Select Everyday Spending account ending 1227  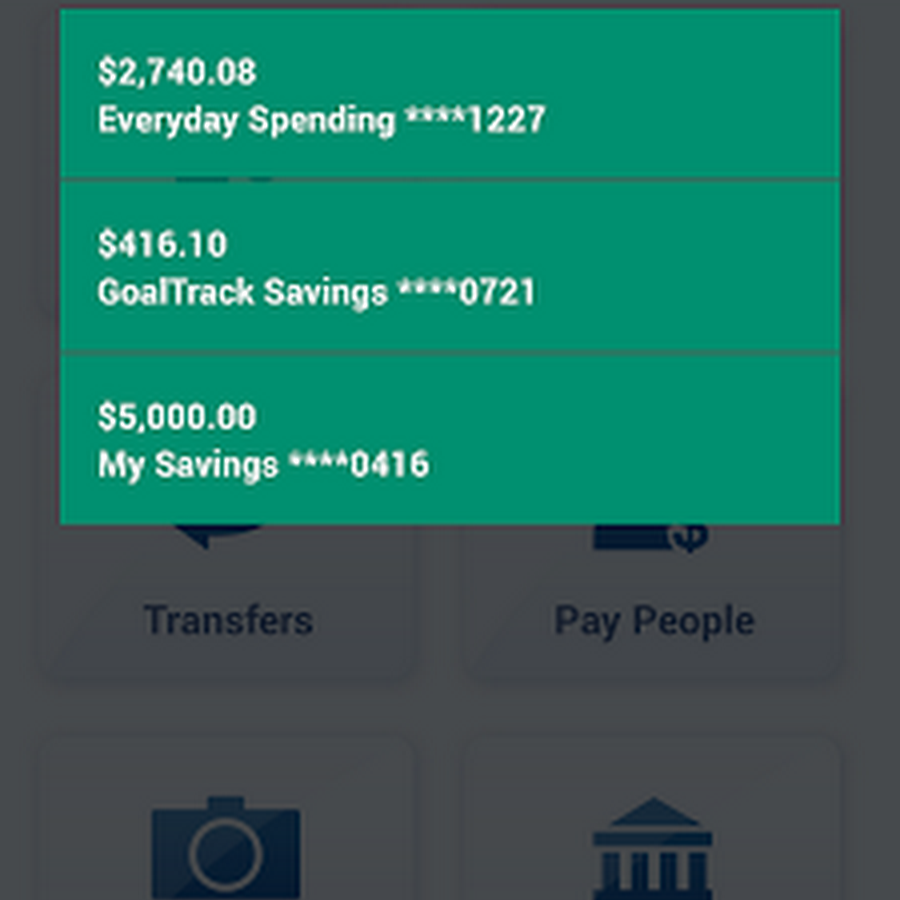(450, 96)
